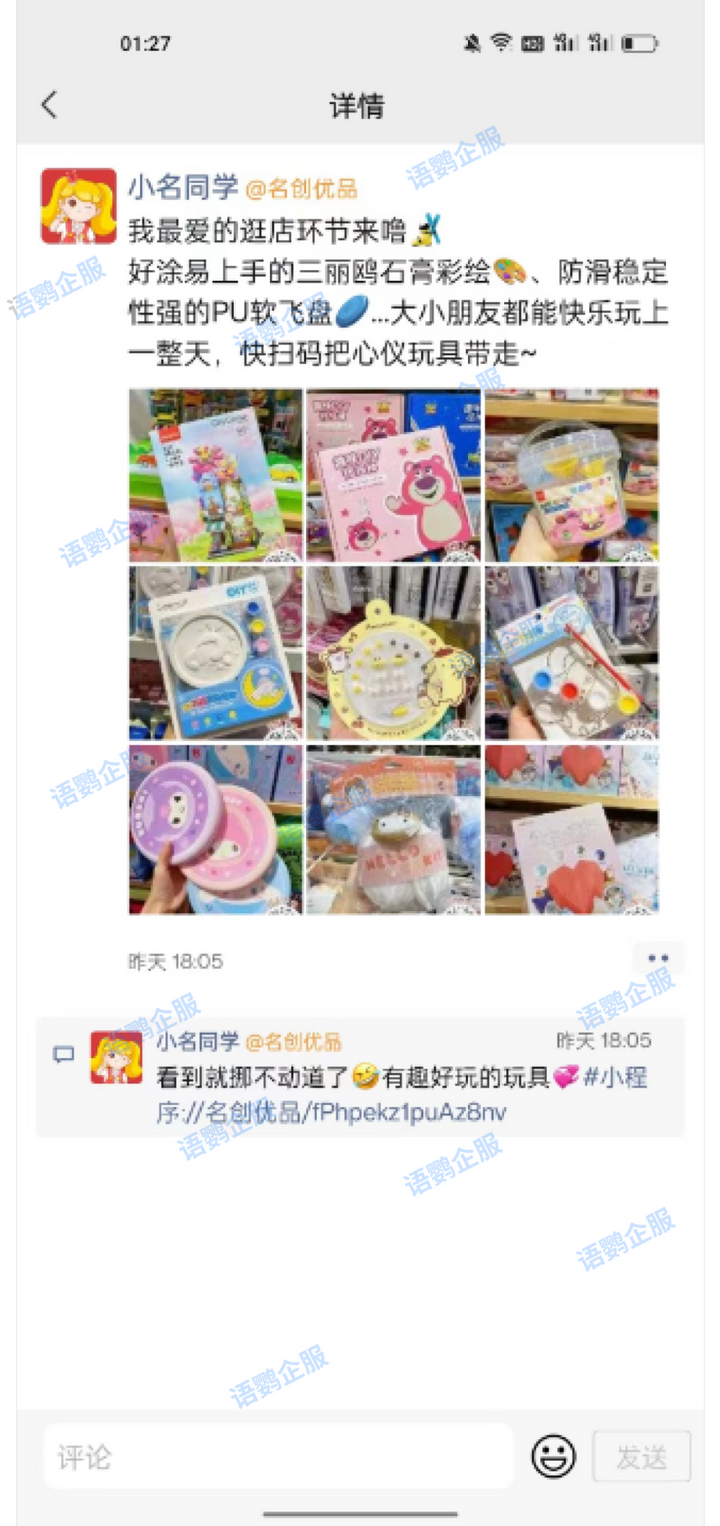Open the transparent bucket toy photo
Image resolution: width=720 pixels, height=1526 pixels.
571,475
